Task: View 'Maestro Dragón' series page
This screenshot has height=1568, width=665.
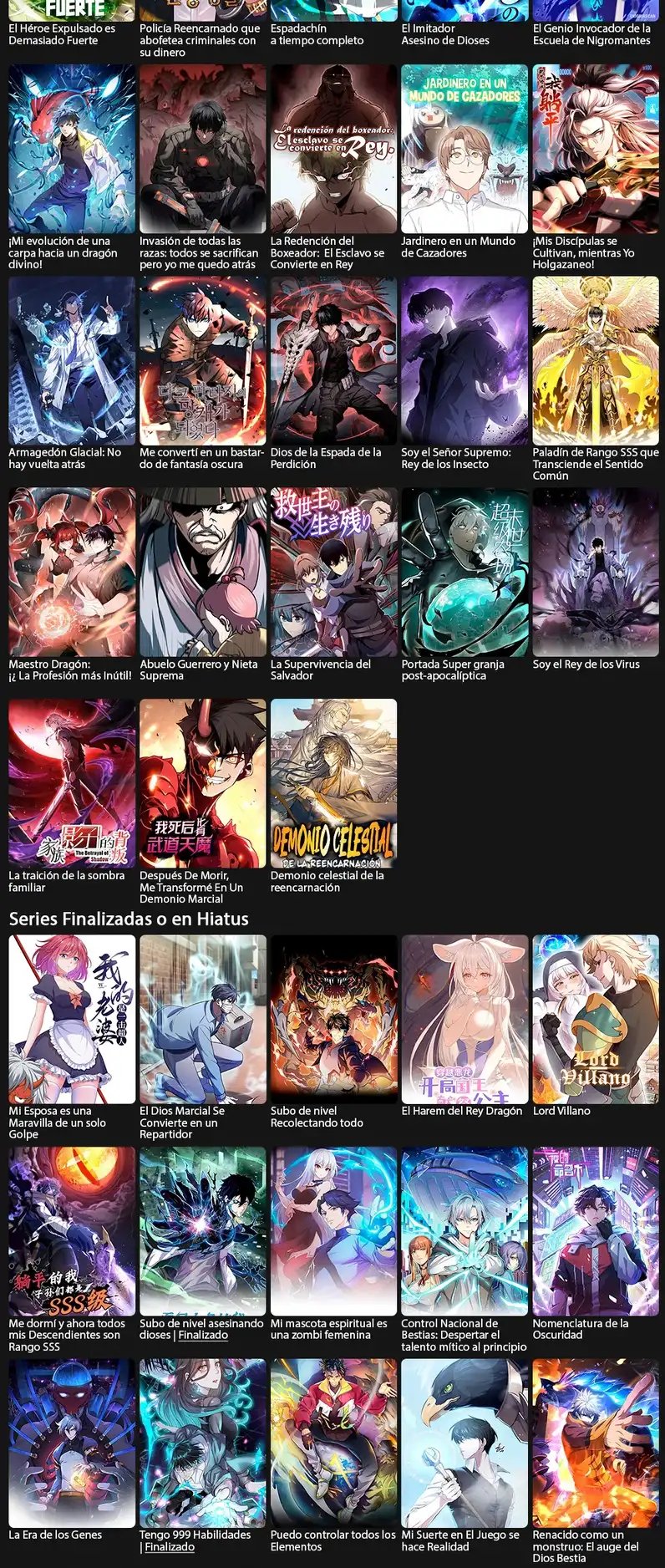Action: pyautogui.click(x=72, y=573)
